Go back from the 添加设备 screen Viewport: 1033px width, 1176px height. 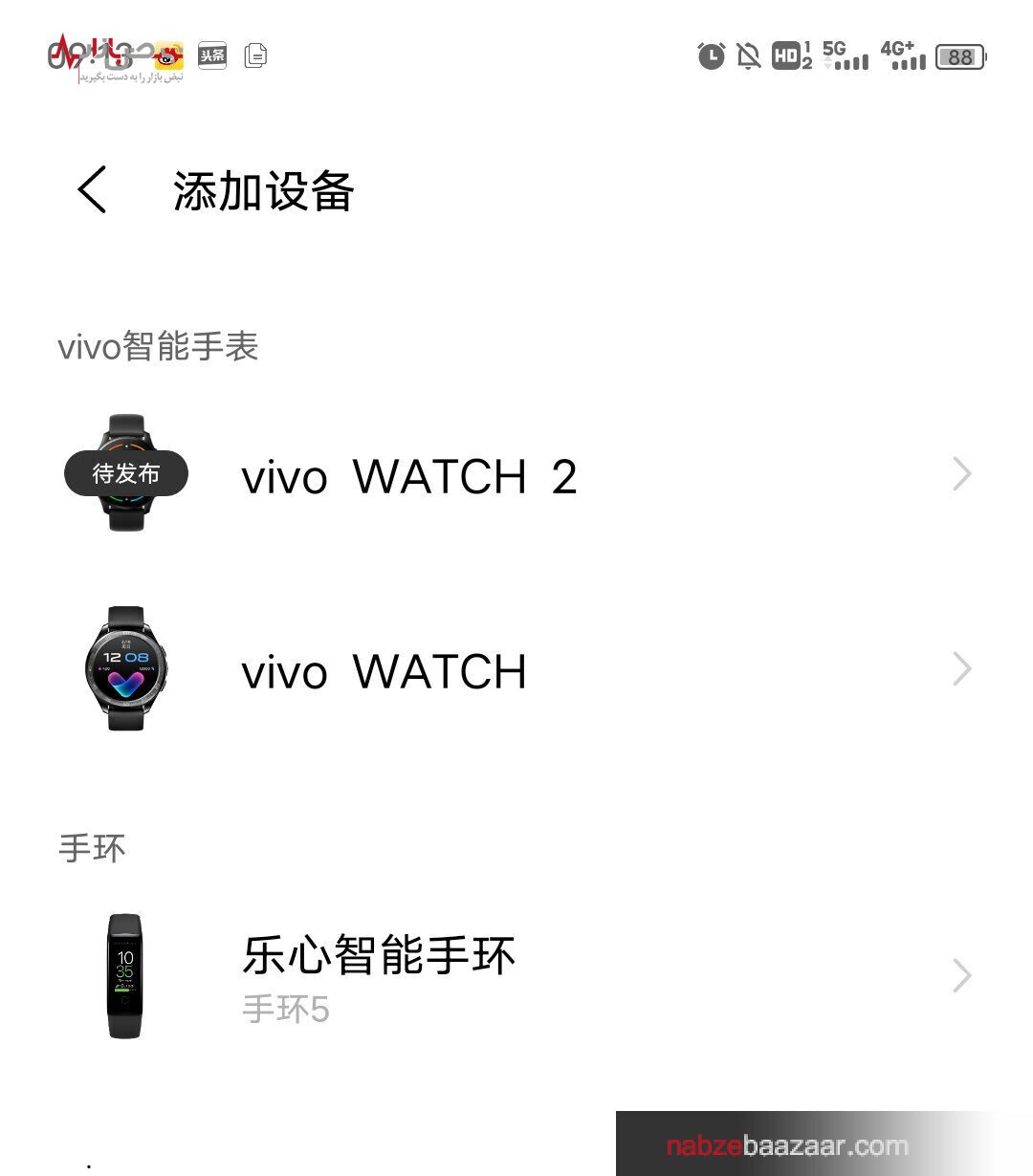point(93,189)
